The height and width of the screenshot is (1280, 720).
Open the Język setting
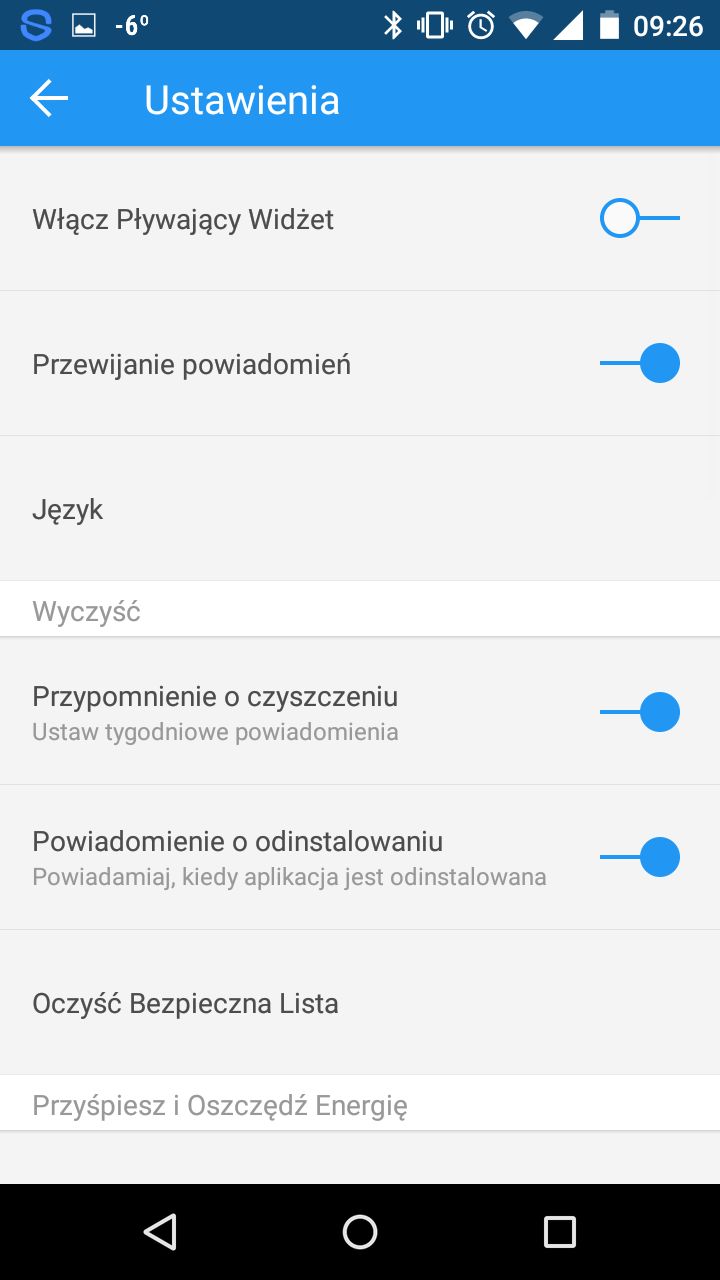tap(360, 508)
